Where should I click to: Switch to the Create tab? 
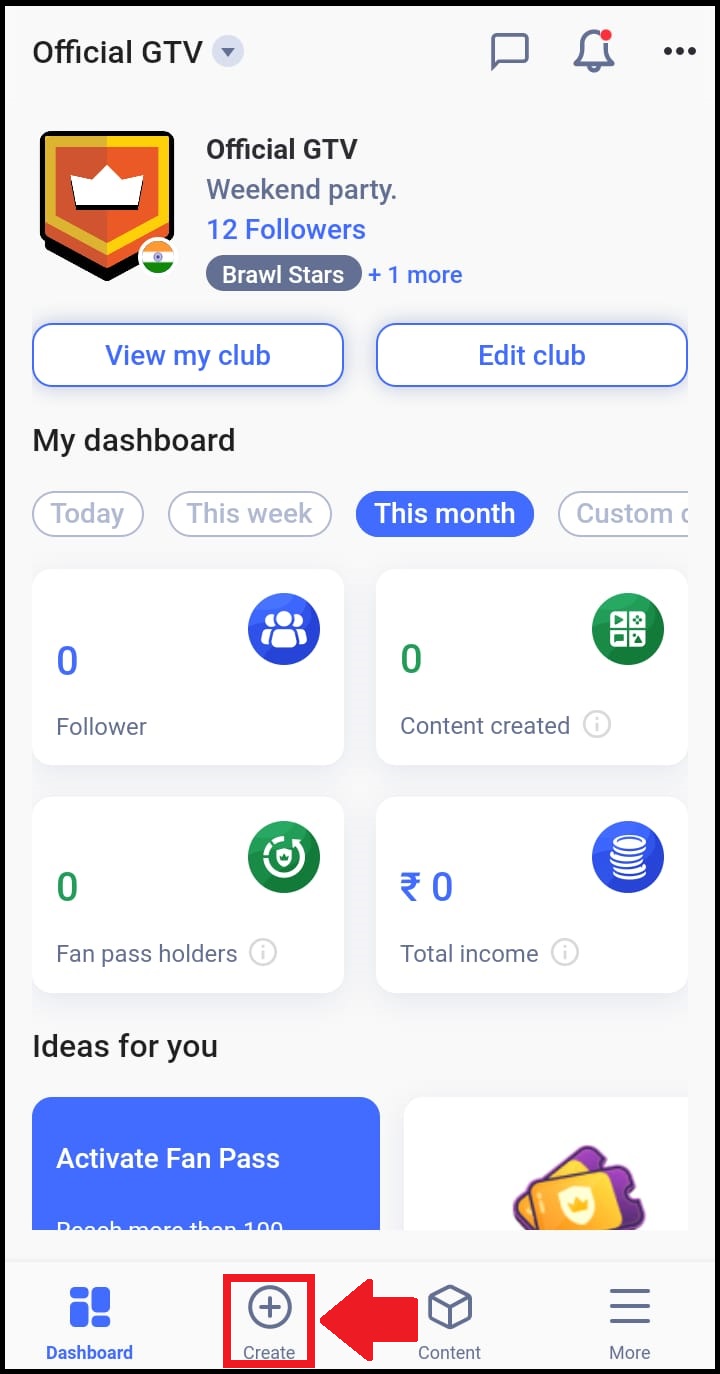click(269, 1322)
